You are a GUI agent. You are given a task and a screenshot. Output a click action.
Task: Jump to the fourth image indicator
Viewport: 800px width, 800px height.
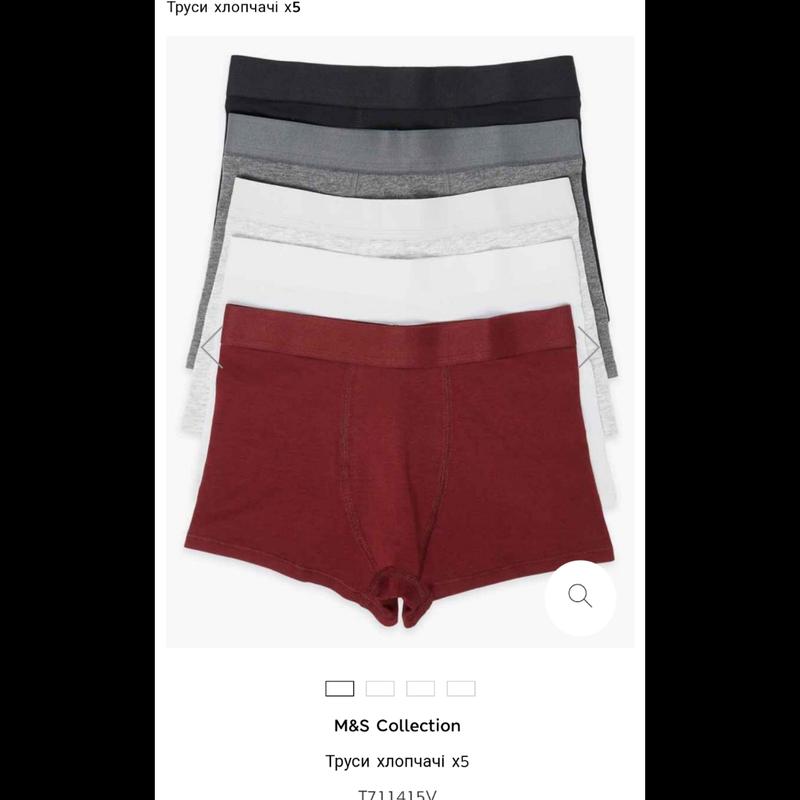tap(460, 688)
